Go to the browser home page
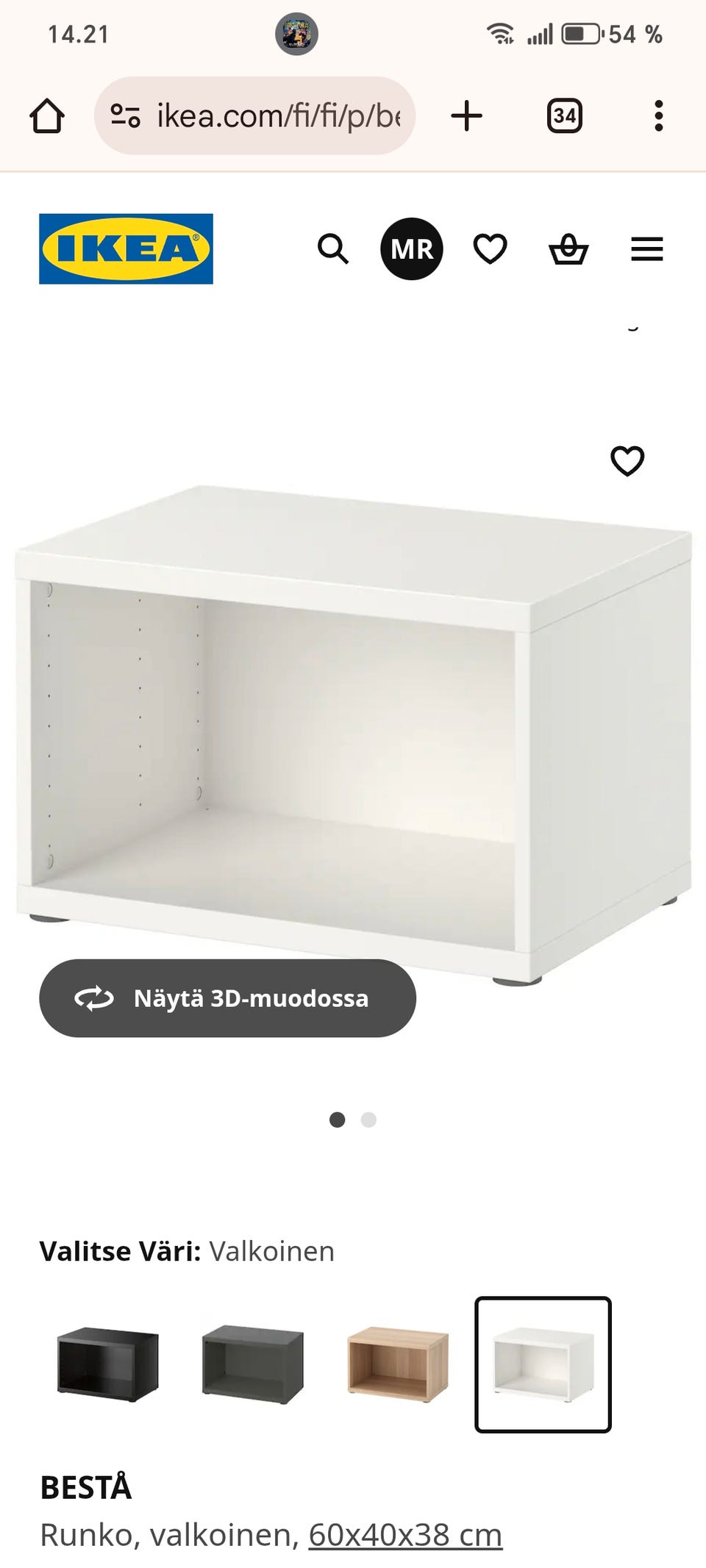Viewport: 706px width, 1568px height. 47,116
